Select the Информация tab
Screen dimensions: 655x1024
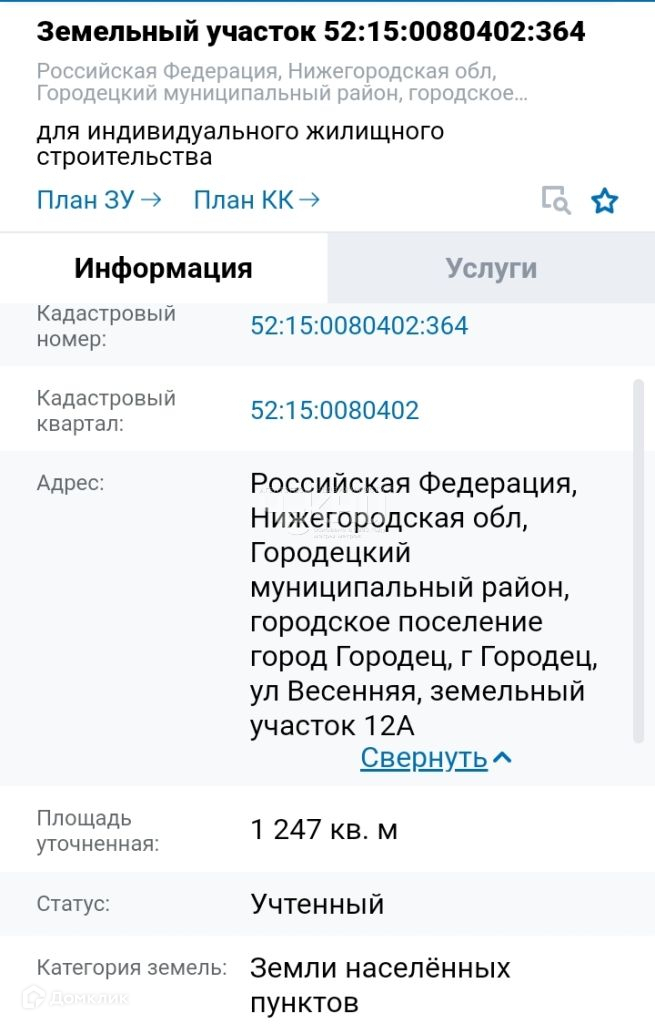point(163,268)
